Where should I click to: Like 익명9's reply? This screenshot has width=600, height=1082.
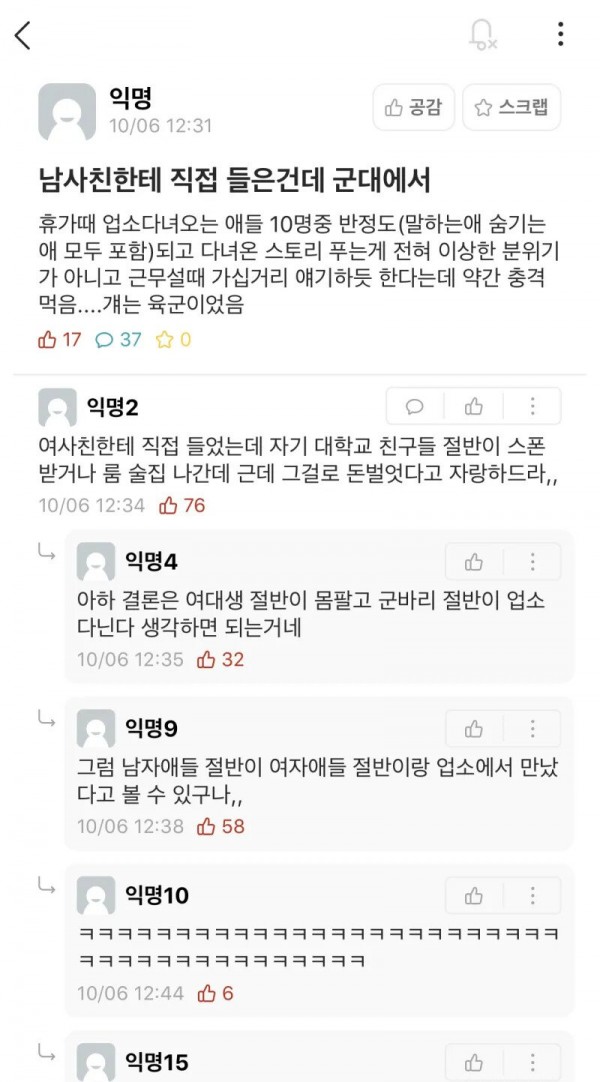[474, 729]
